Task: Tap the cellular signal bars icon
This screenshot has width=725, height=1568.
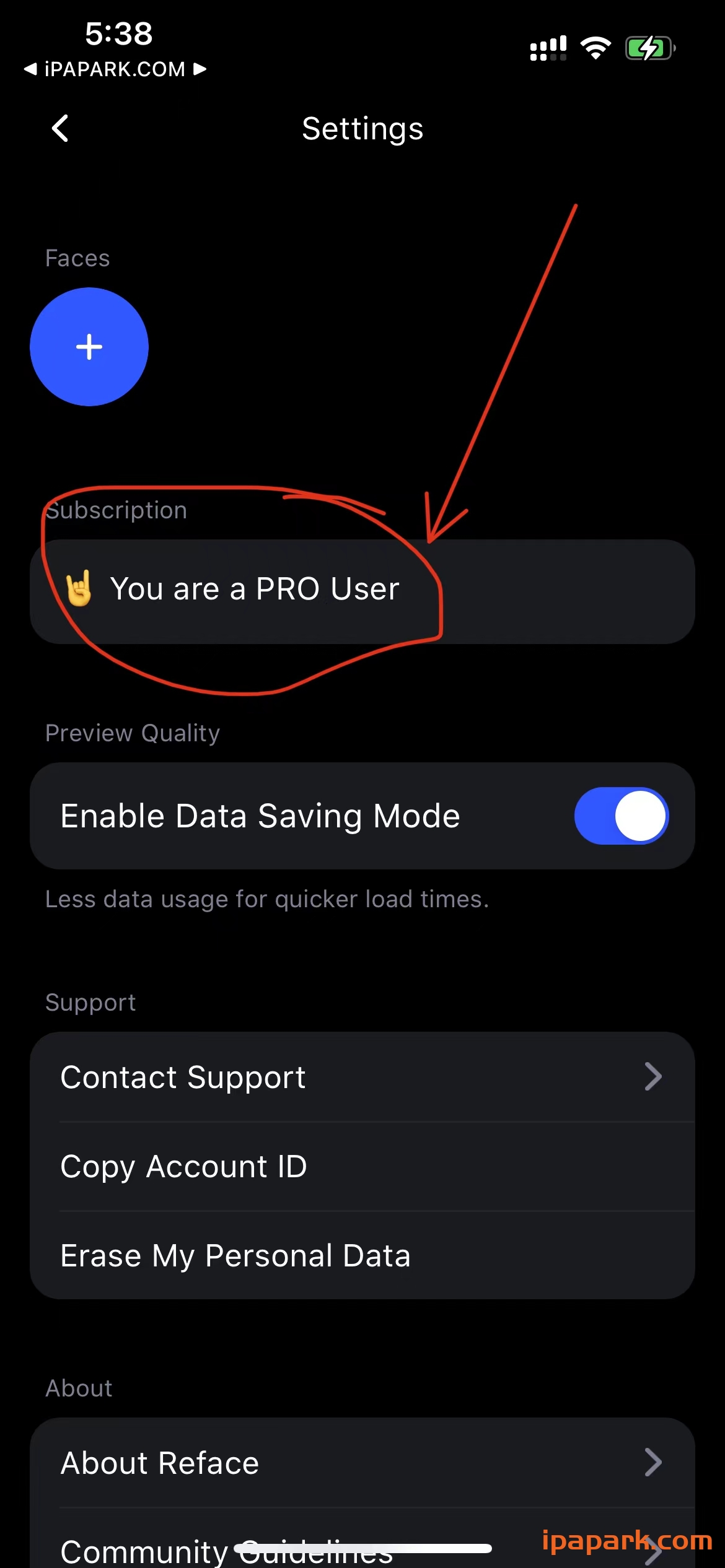Action: tap(548, 47)
